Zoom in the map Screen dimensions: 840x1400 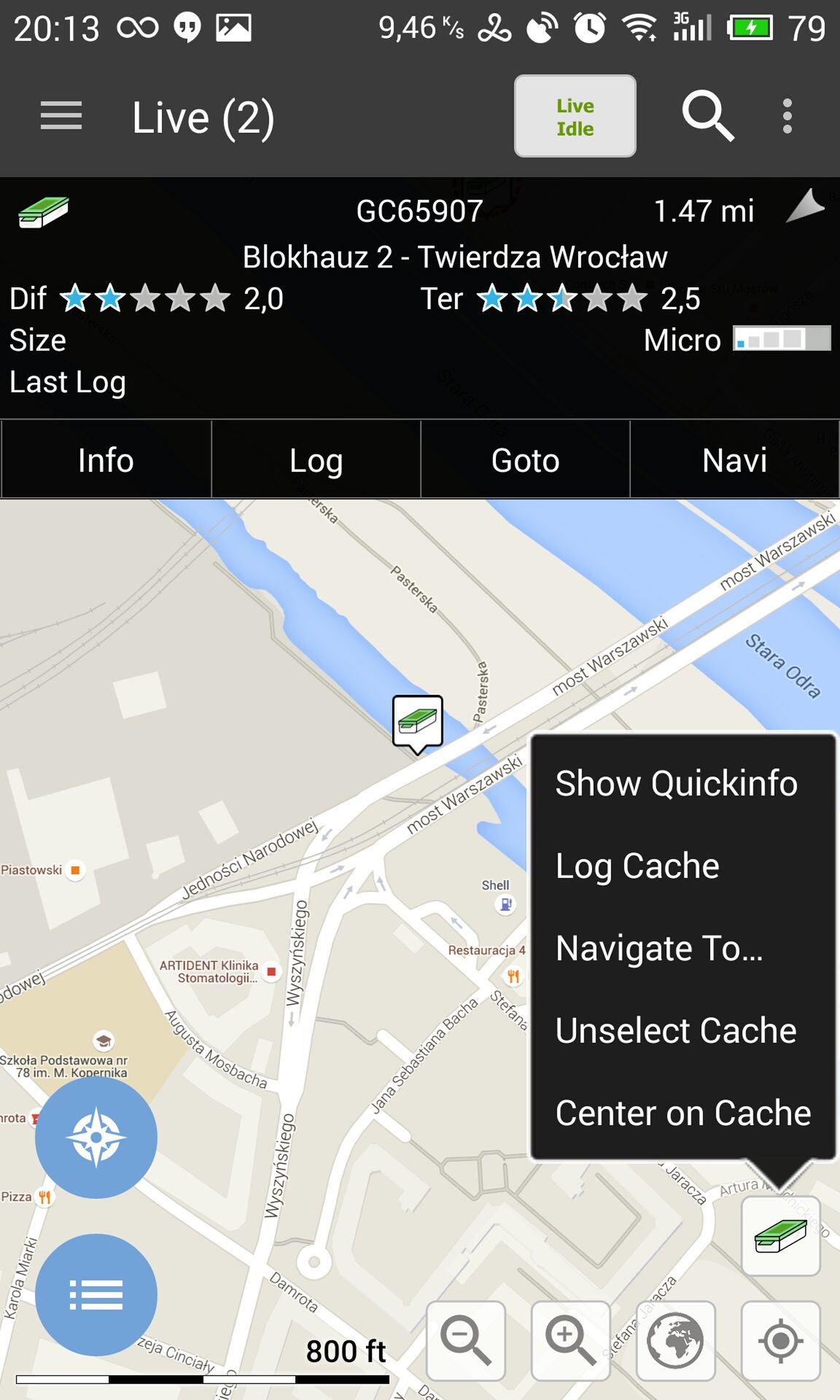(x=571, y=1341)
